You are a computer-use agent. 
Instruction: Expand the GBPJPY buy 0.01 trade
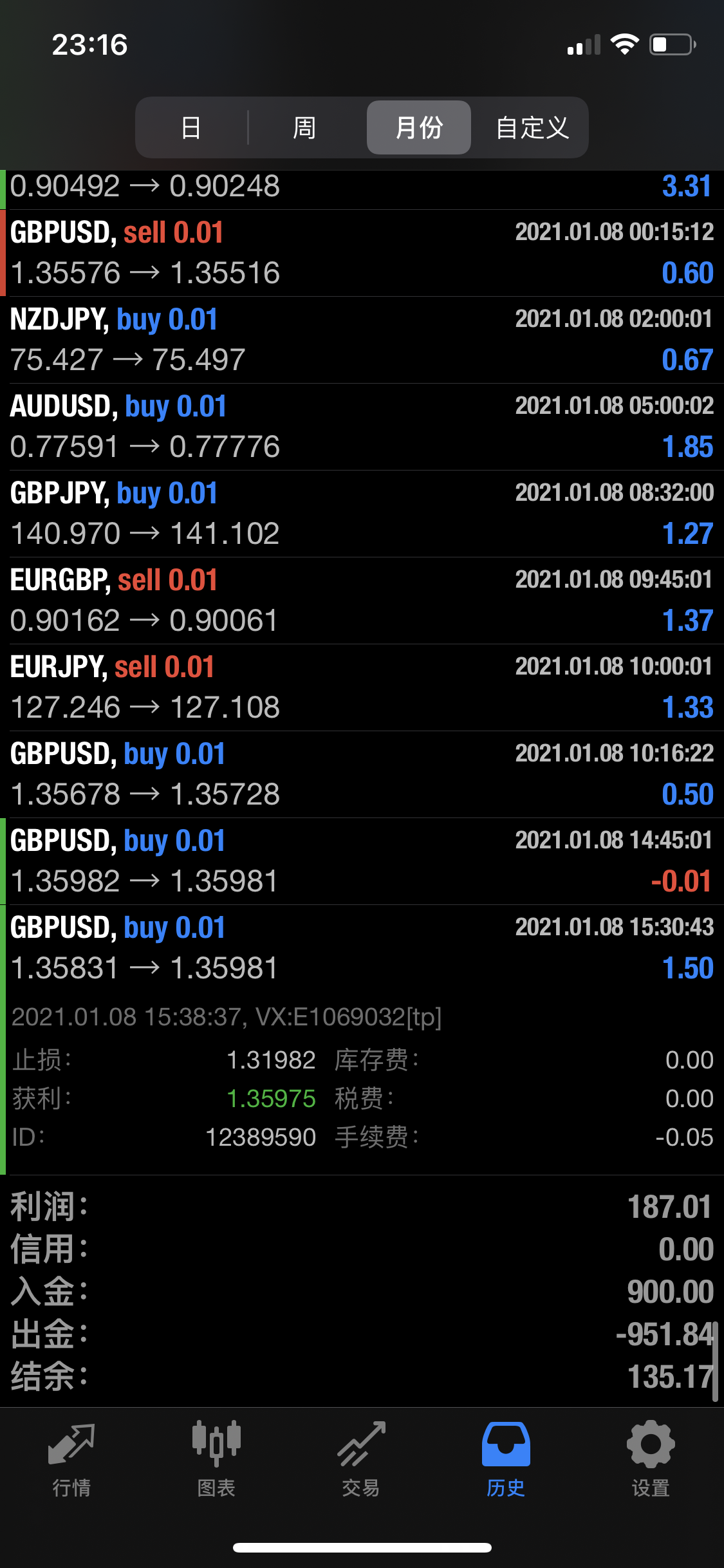362,514
